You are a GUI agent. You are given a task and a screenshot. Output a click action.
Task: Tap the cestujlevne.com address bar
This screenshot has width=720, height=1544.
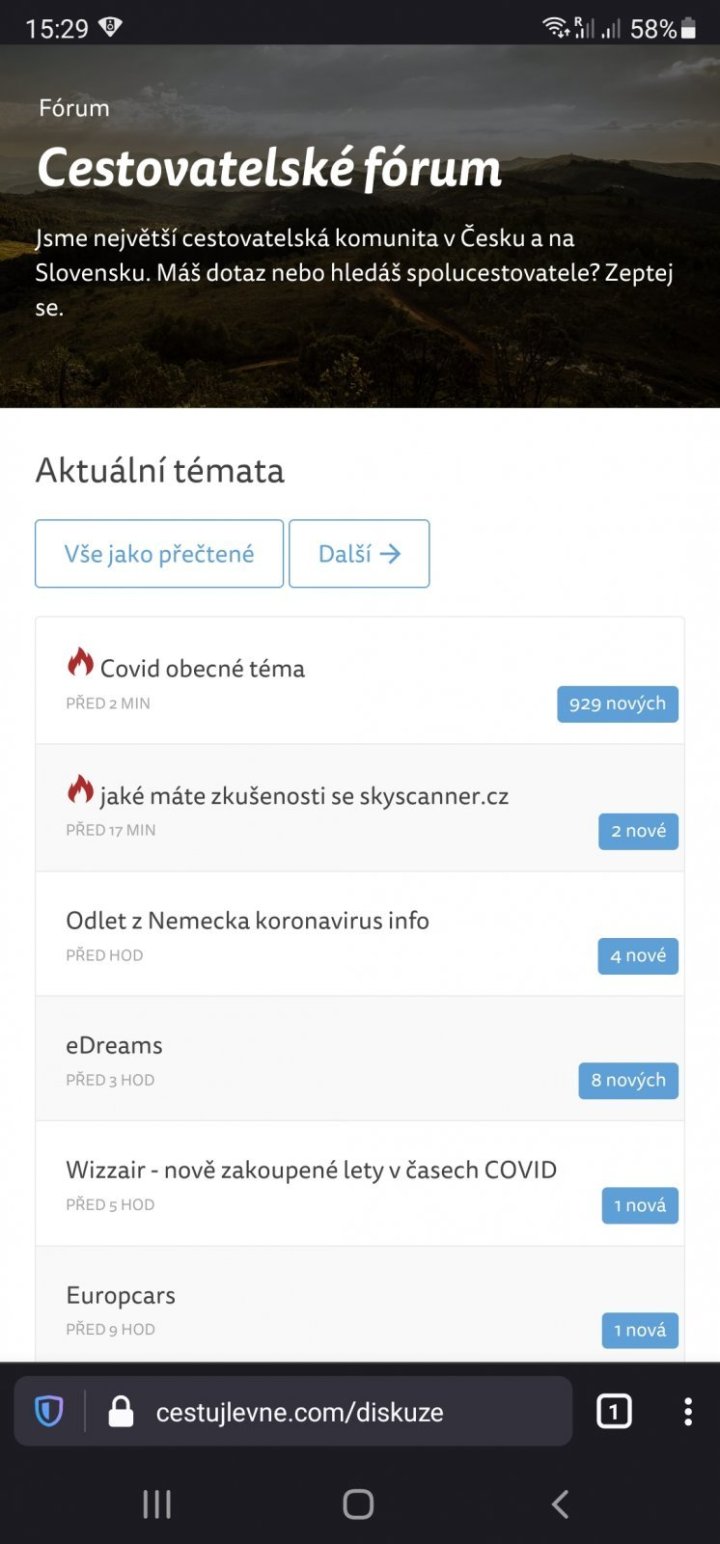[x=300, y=1412]
